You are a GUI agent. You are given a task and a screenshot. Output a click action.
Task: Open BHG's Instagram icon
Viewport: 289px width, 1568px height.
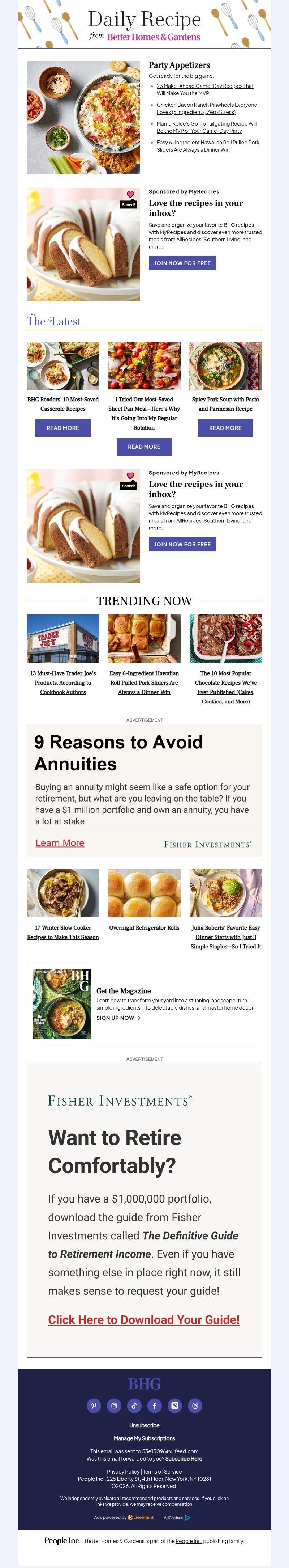tap(114, 1406)
